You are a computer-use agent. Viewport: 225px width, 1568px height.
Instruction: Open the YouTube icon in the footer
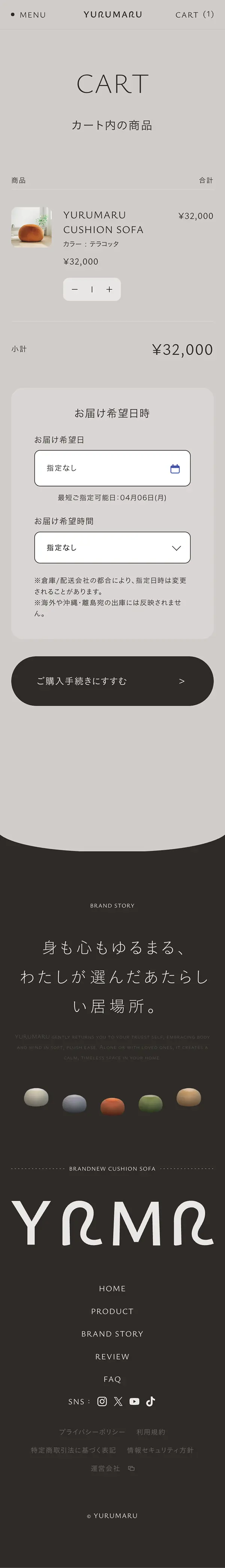pos(134,1401)
